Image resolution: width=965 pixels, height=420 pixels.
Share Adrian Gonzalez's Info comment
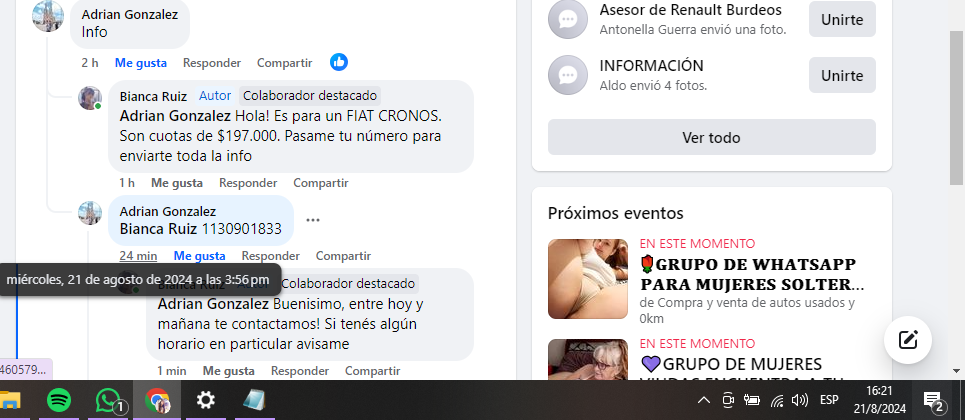[284, 62]
